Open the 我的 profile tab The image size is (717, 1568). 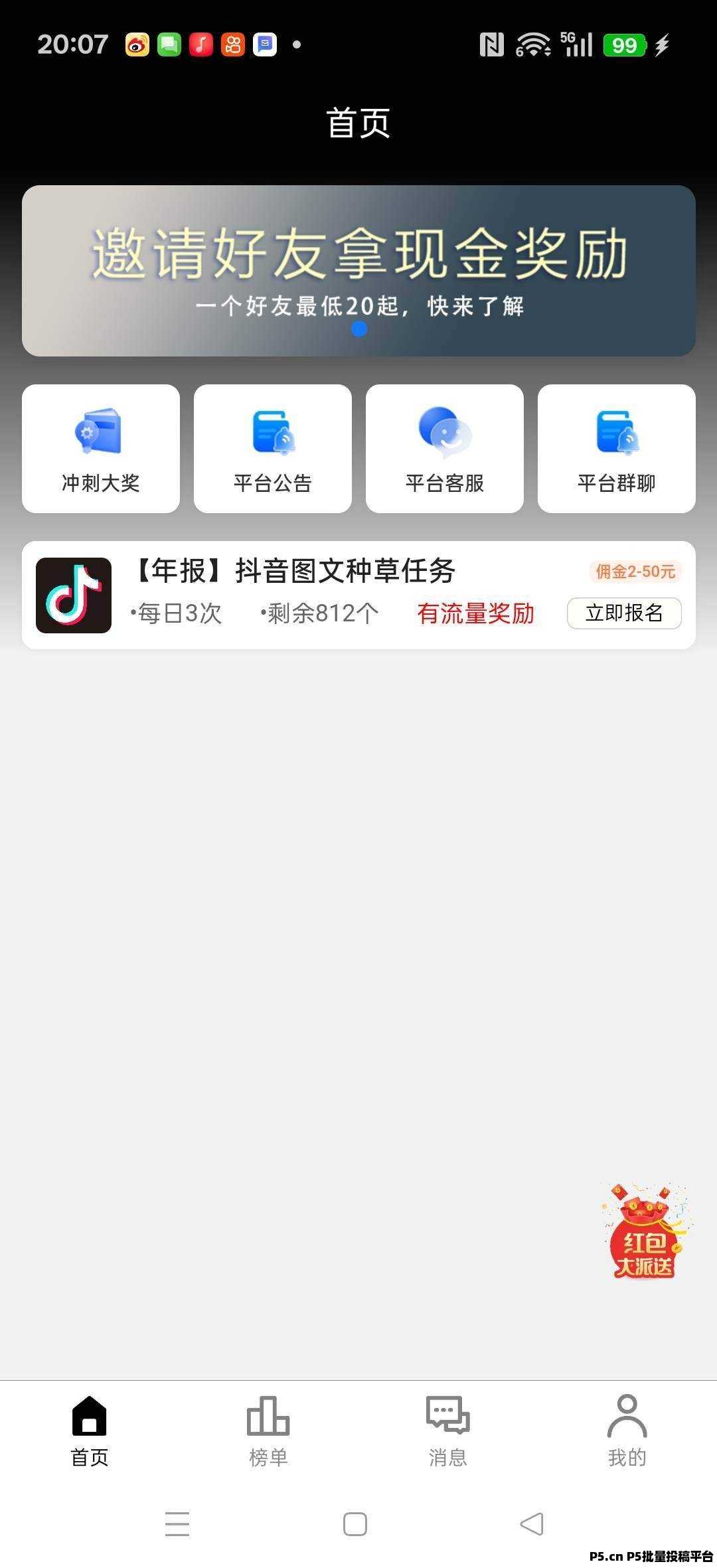tap(627, 1431)
